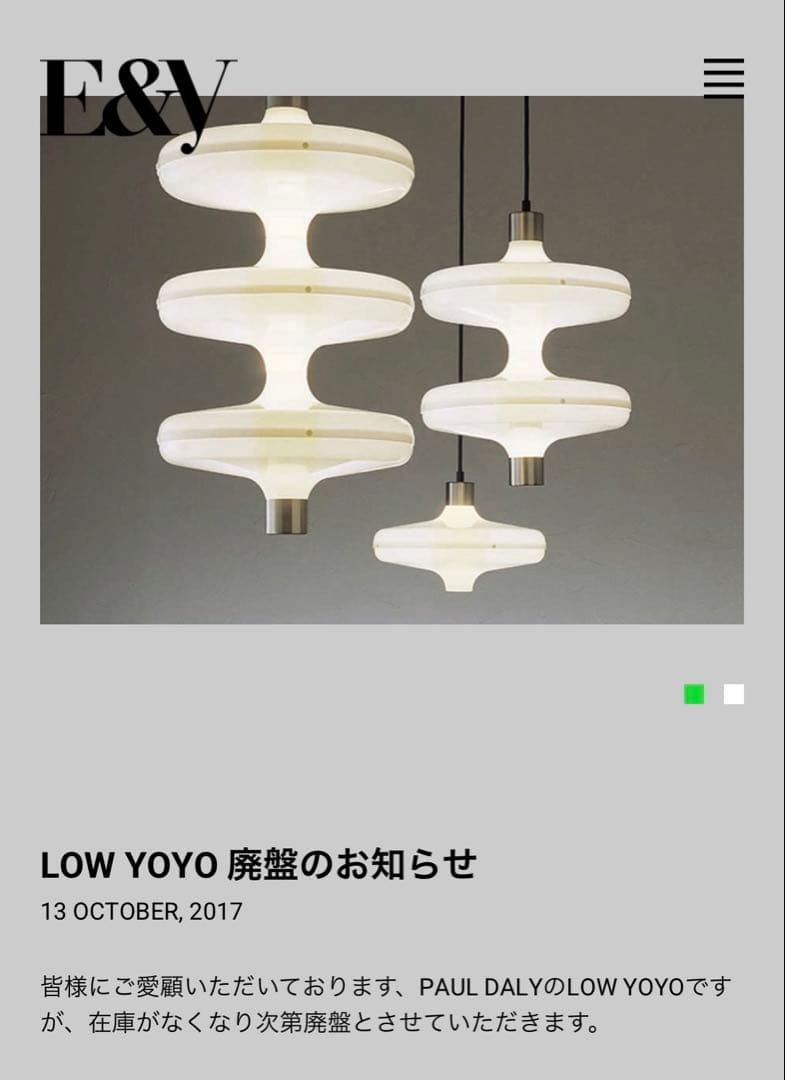The height and width of the screenshot is (1080, 785).
Task: Click the letter E of the logo
Action: click(75, 100)
